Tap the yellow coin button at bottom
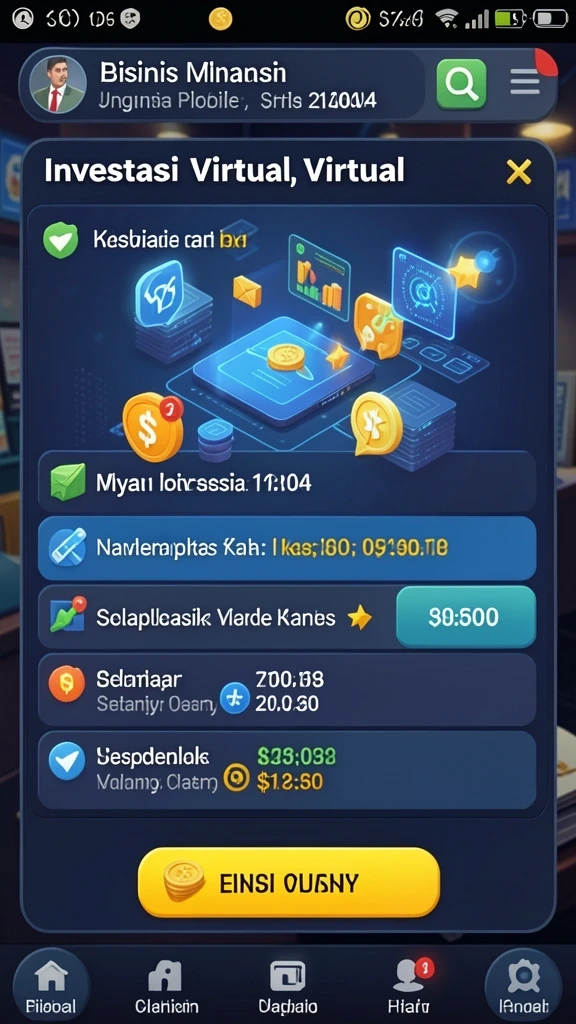 point(289,883)
